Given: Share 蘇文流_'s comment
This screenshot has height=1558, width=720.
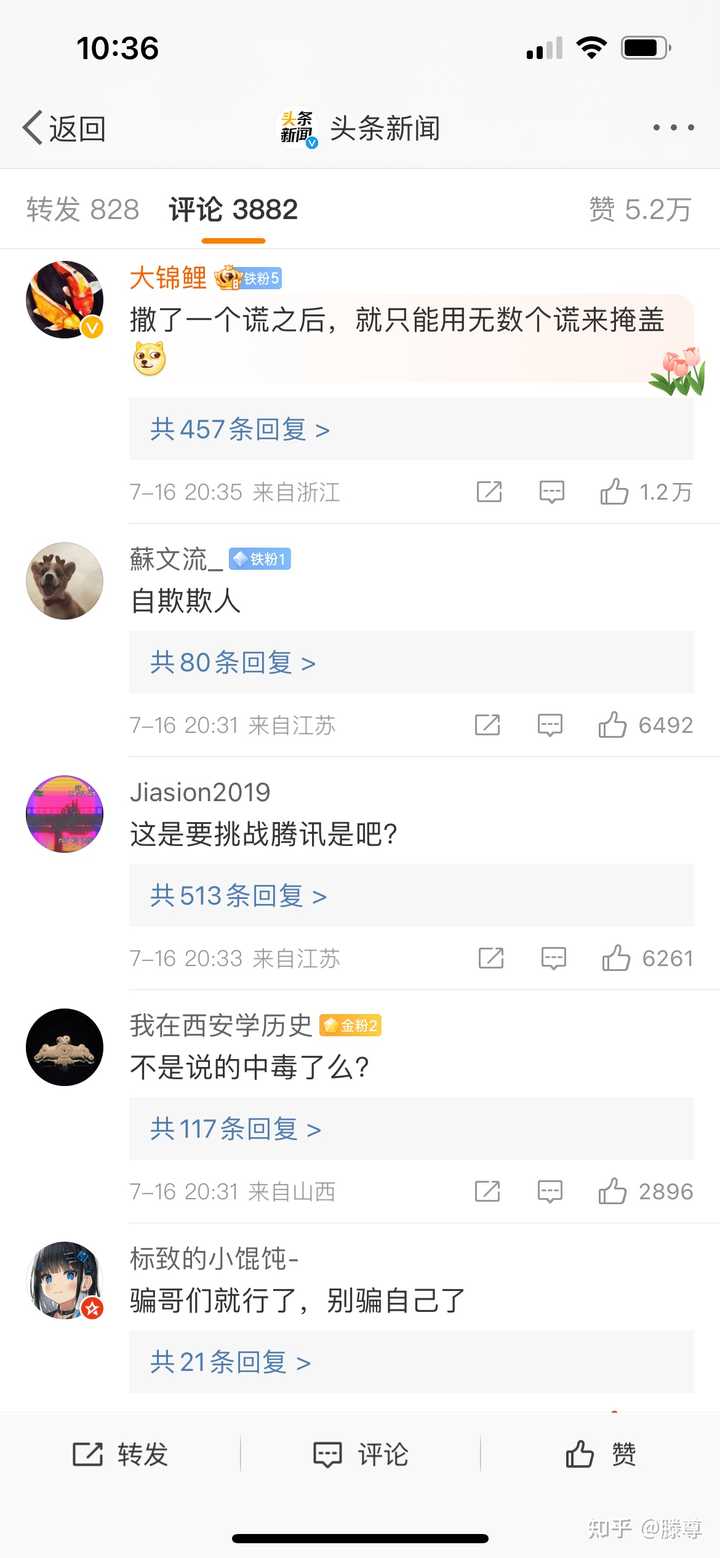Looking at the screenshot, I should [x=487, y=725].
